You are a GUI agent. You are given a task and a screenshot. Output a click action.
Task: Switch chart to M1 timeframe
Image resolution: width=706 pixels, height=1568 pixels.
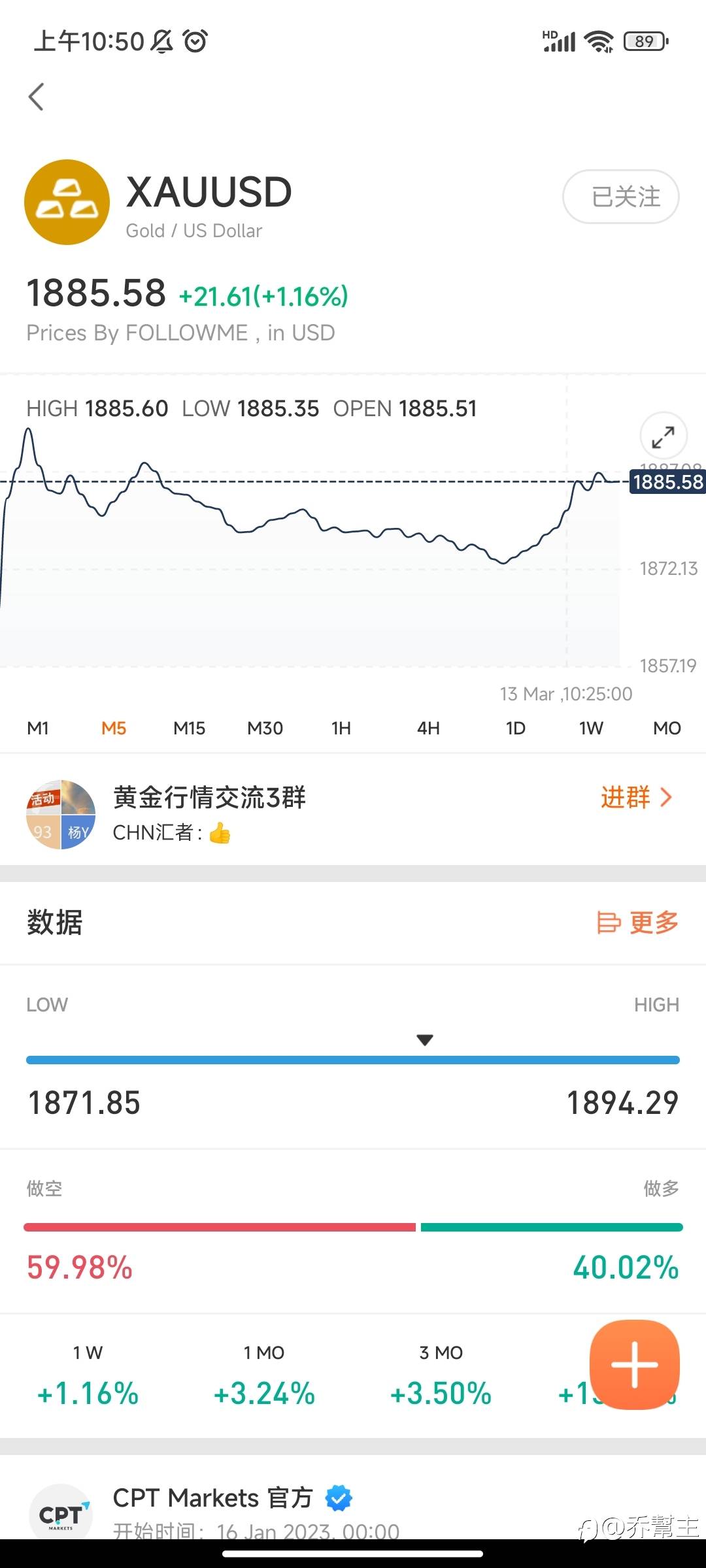38,728
